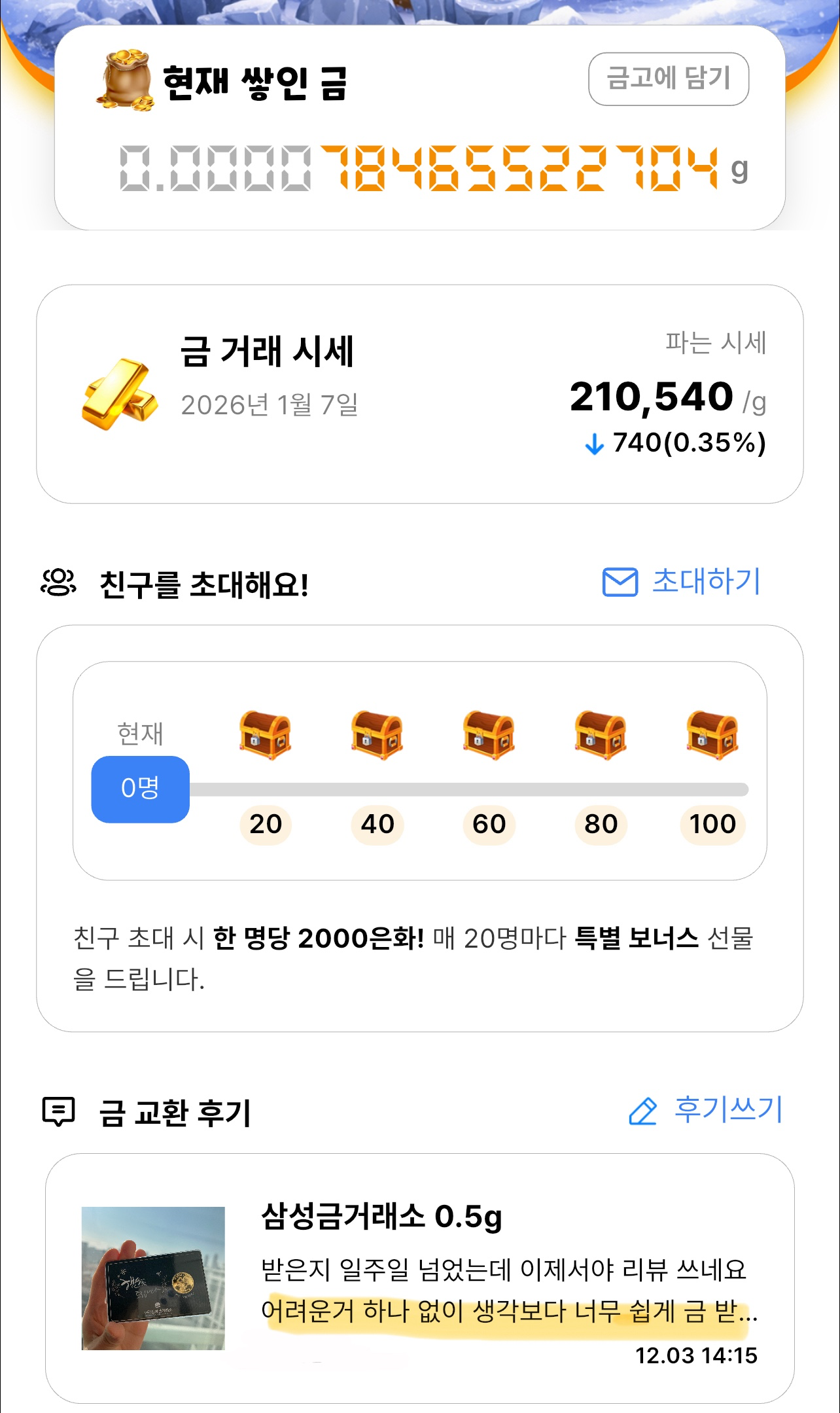
Task: Tap 초대하기 to invite friends
Action: pos(682,581)
